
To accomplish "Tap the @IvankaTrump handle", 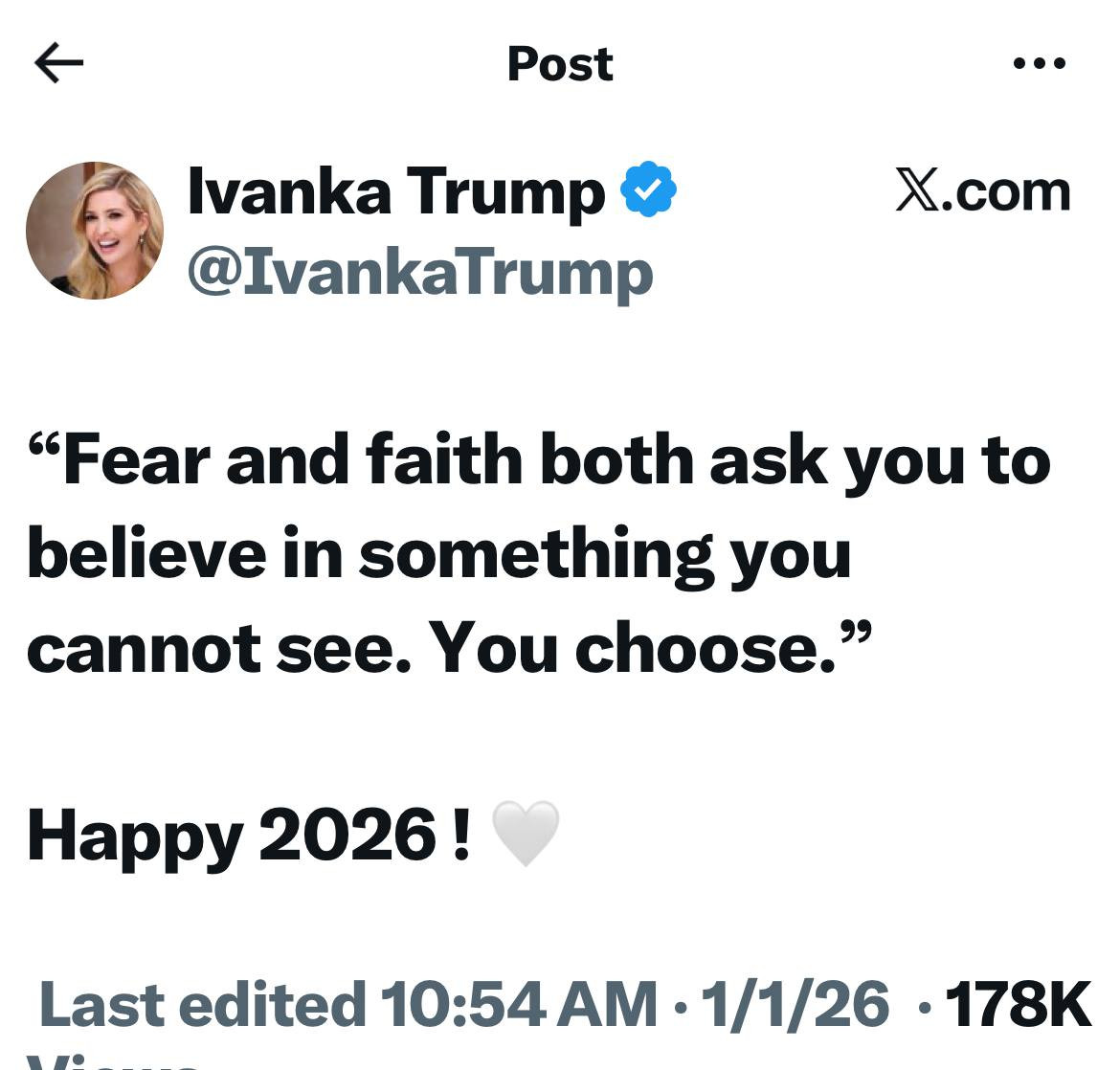I will [420, 274].
